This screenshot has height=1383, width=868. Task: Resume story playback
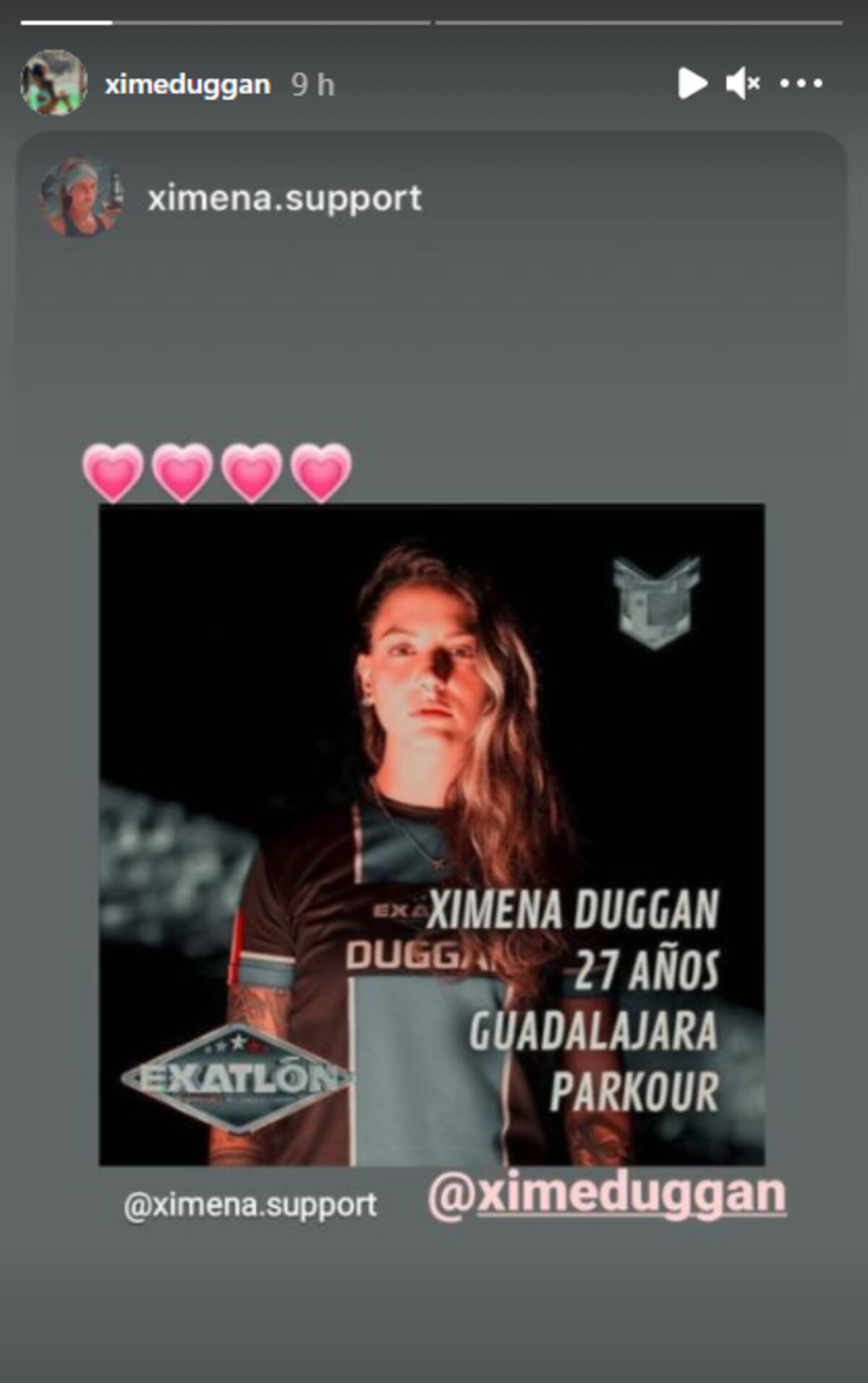click(692, 83)
